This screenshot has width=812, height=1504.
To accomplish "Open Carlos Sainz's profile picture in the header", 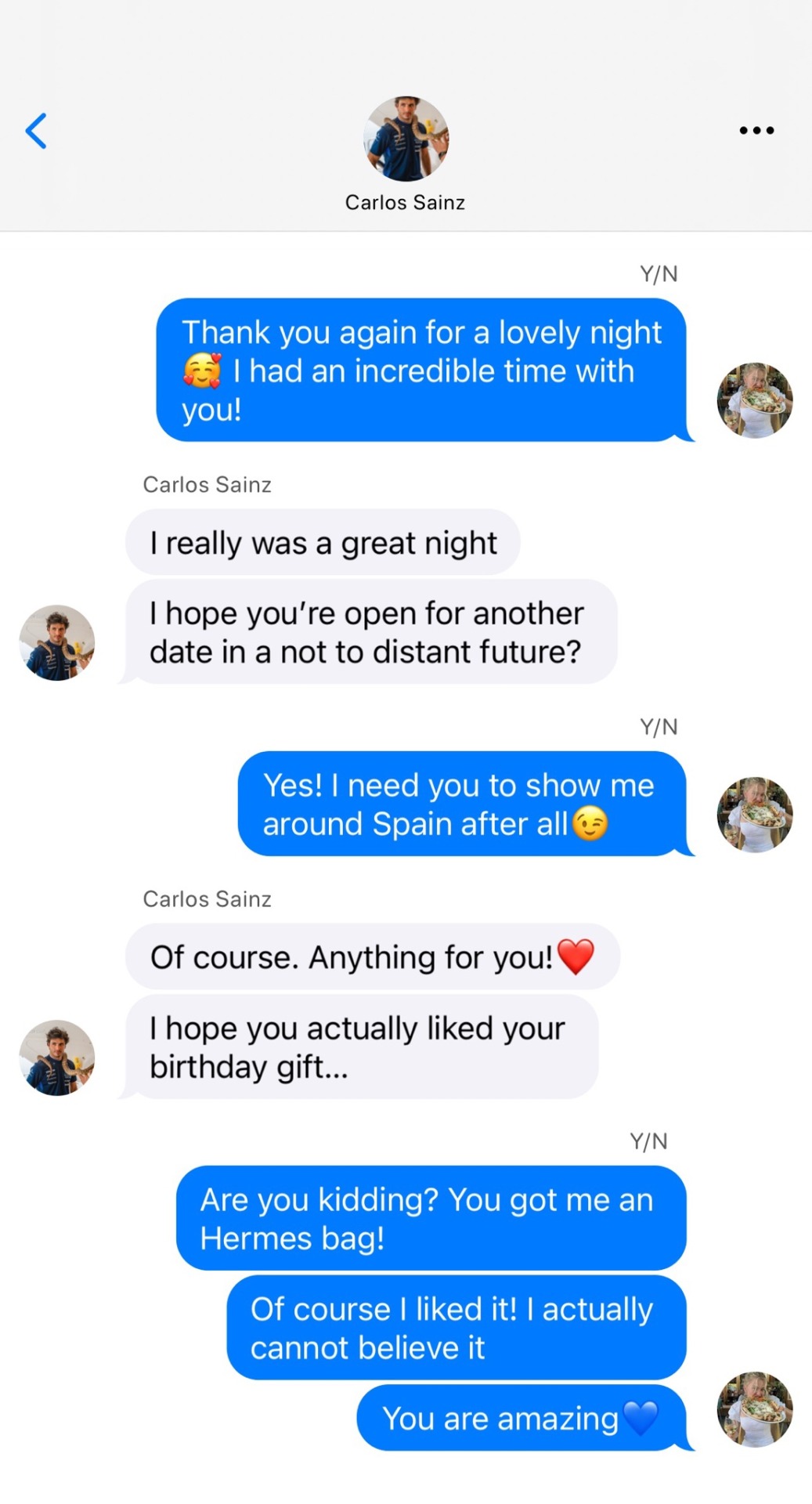I will 406,139.
